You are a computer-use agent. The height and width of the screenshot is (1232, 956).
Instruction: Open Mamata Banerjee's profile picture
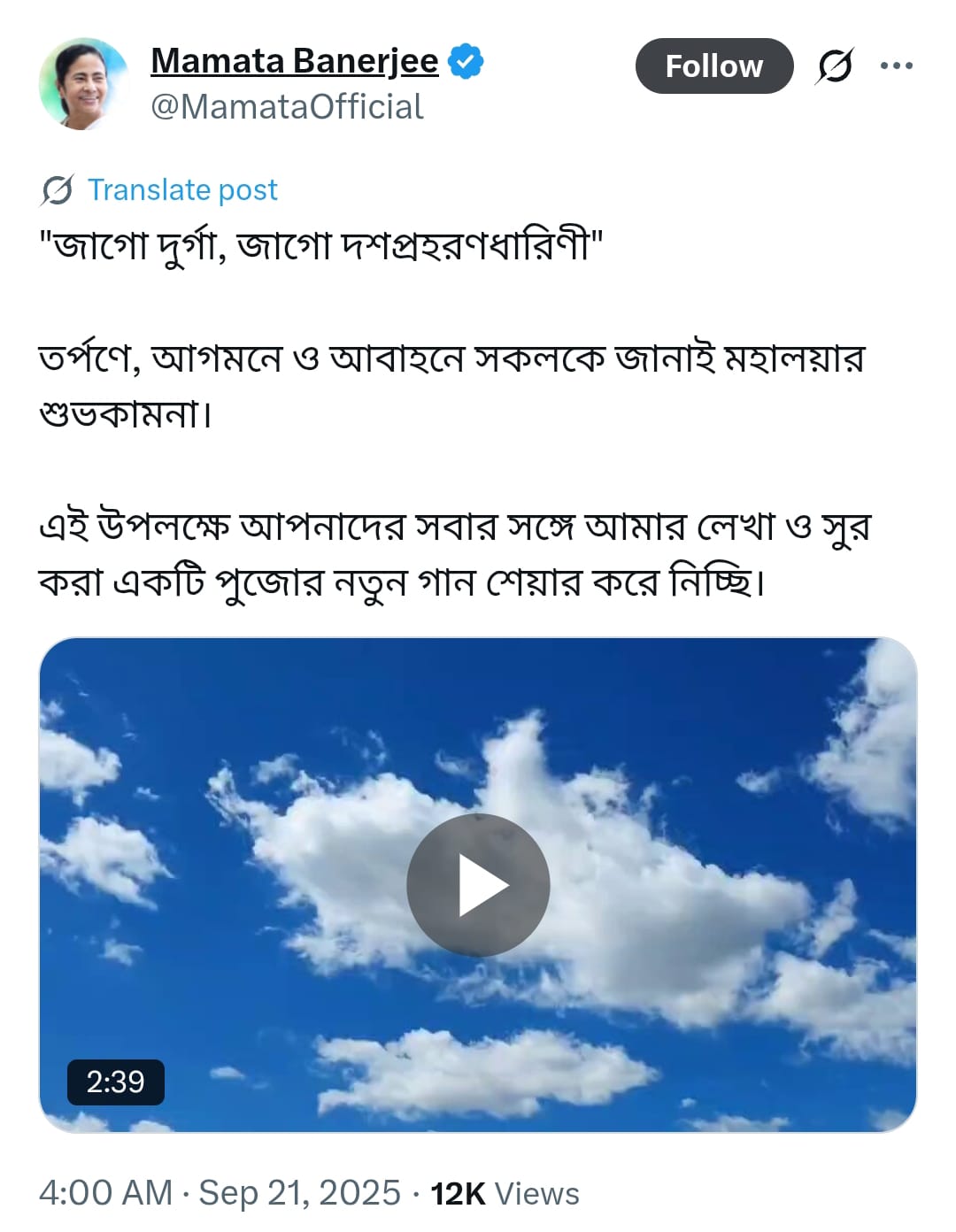pos(84,84)
